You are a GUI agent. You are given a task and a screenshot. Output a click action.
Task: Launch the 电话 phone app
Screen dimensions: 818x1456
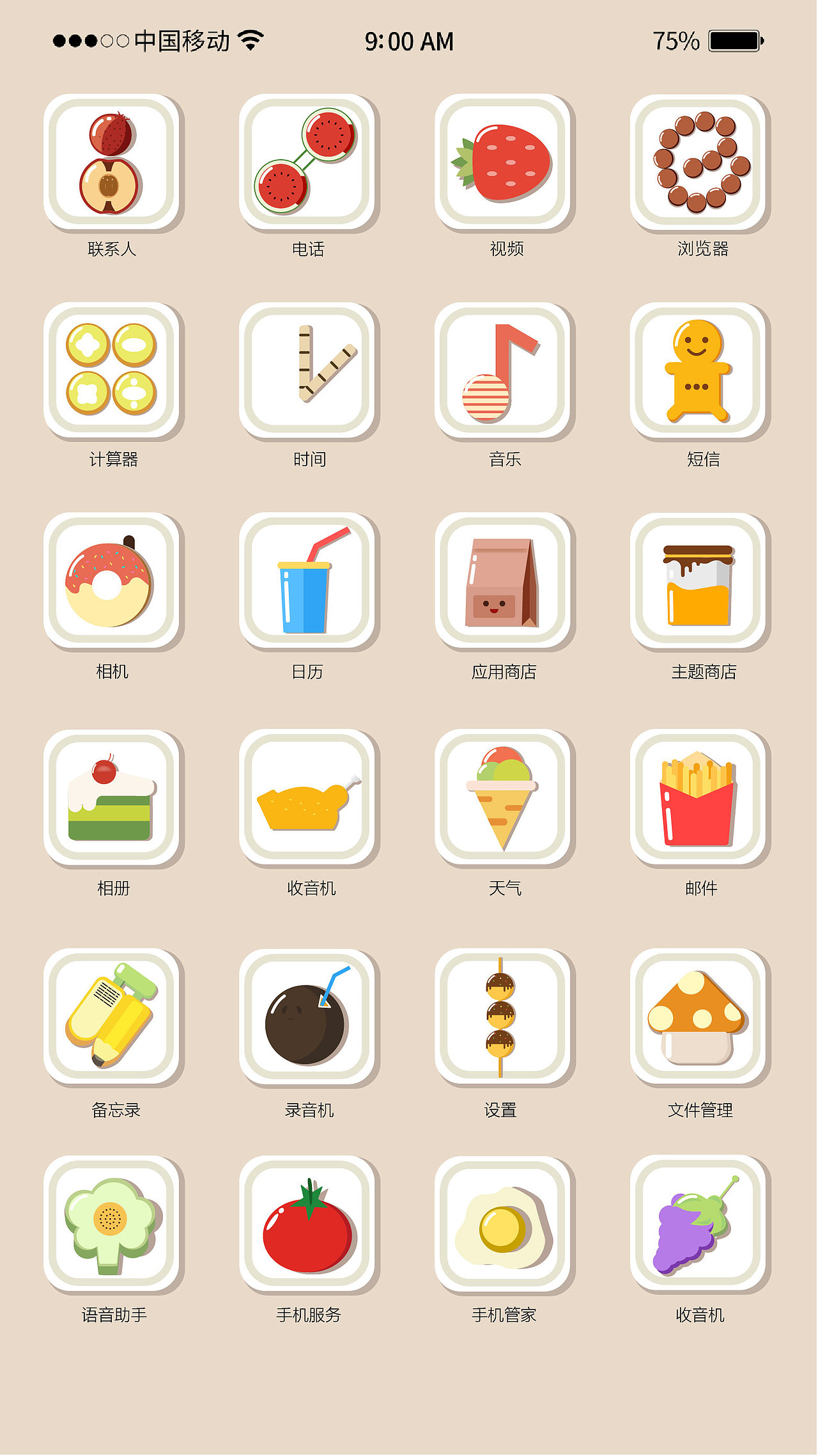308,162
